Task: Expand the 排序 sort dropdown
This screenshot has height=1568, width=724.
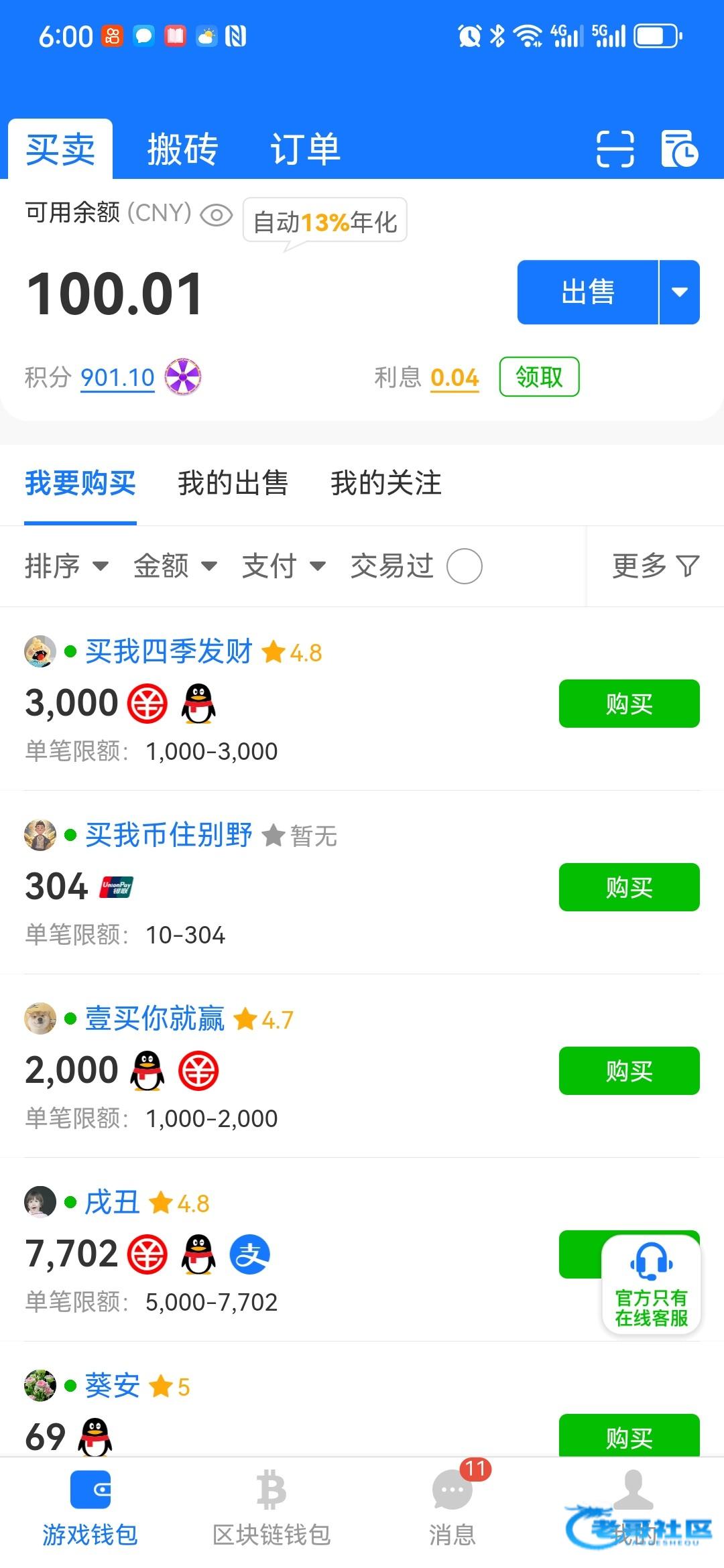Action: [66, 566]
